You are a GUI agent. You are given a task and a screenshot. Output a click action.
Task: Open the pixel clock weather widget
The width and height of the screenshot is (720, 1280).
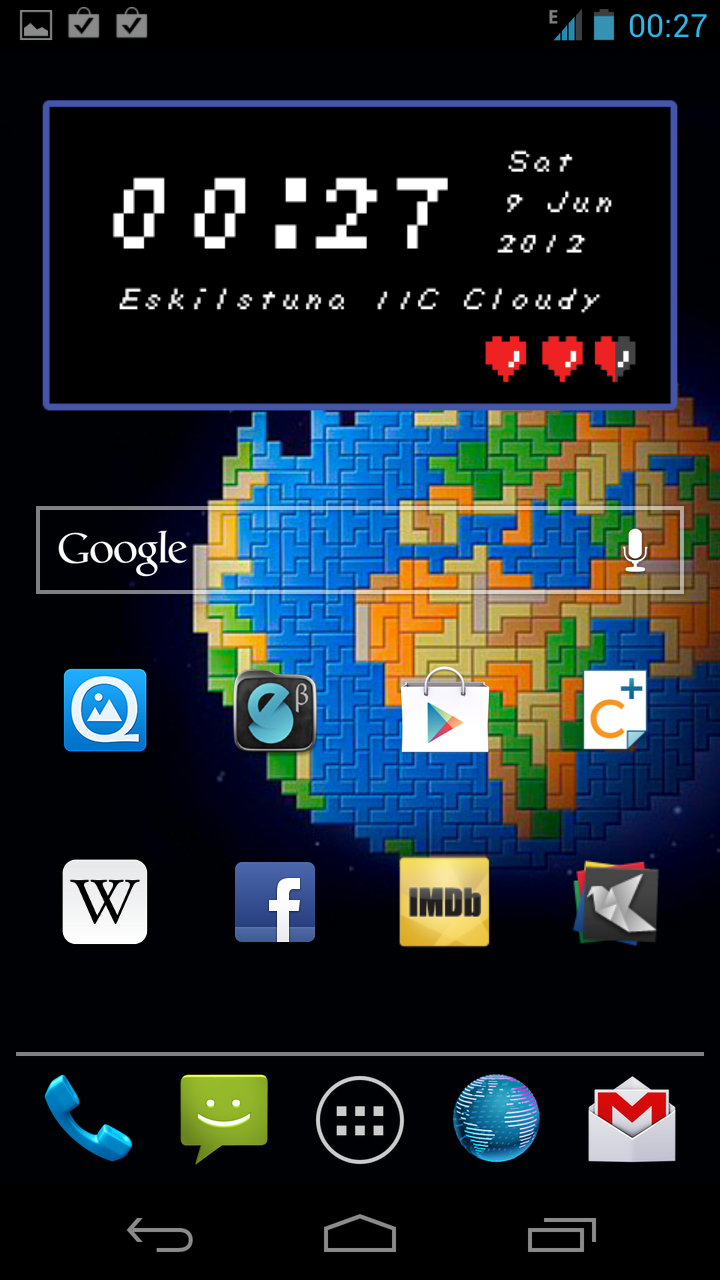(x=360, y=255)
